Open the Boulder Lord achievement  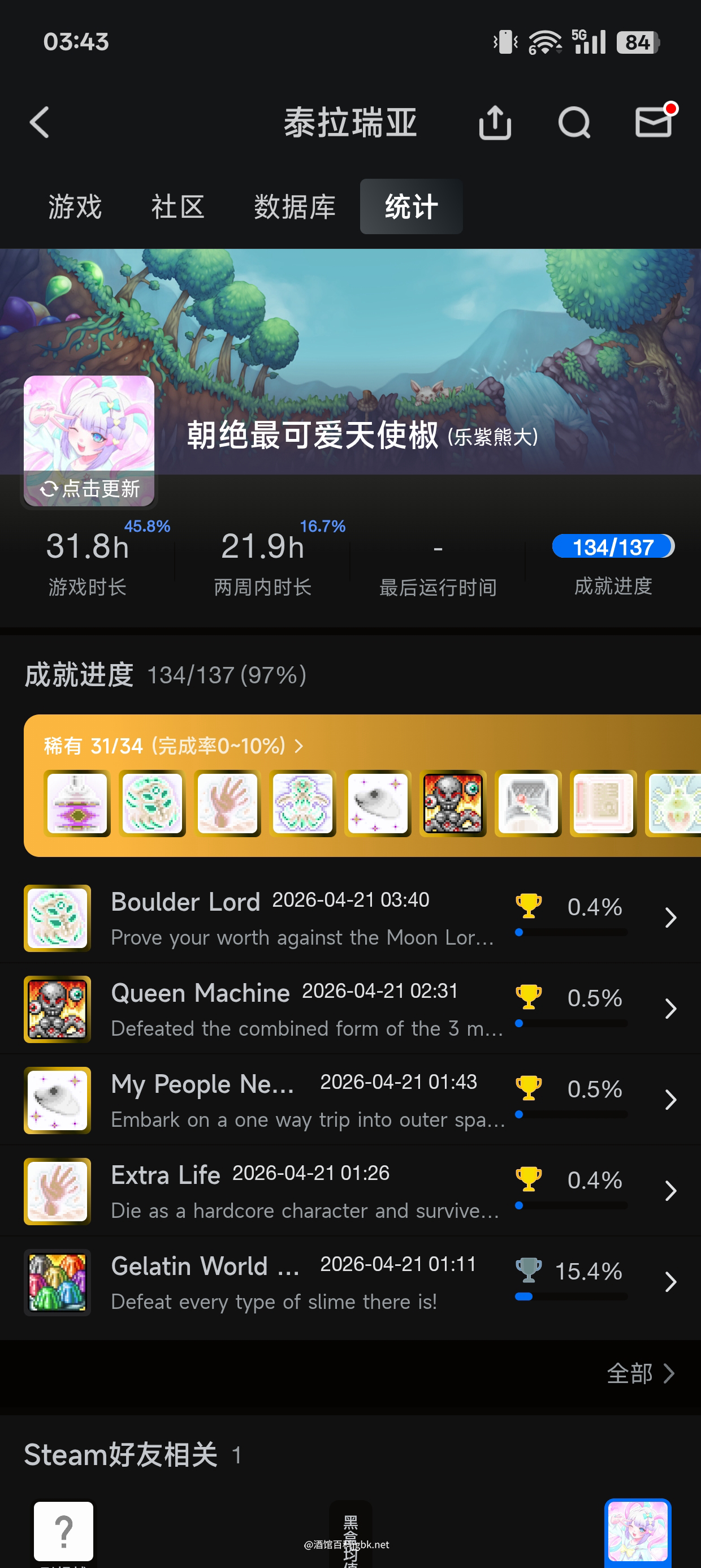pos(350,917)
